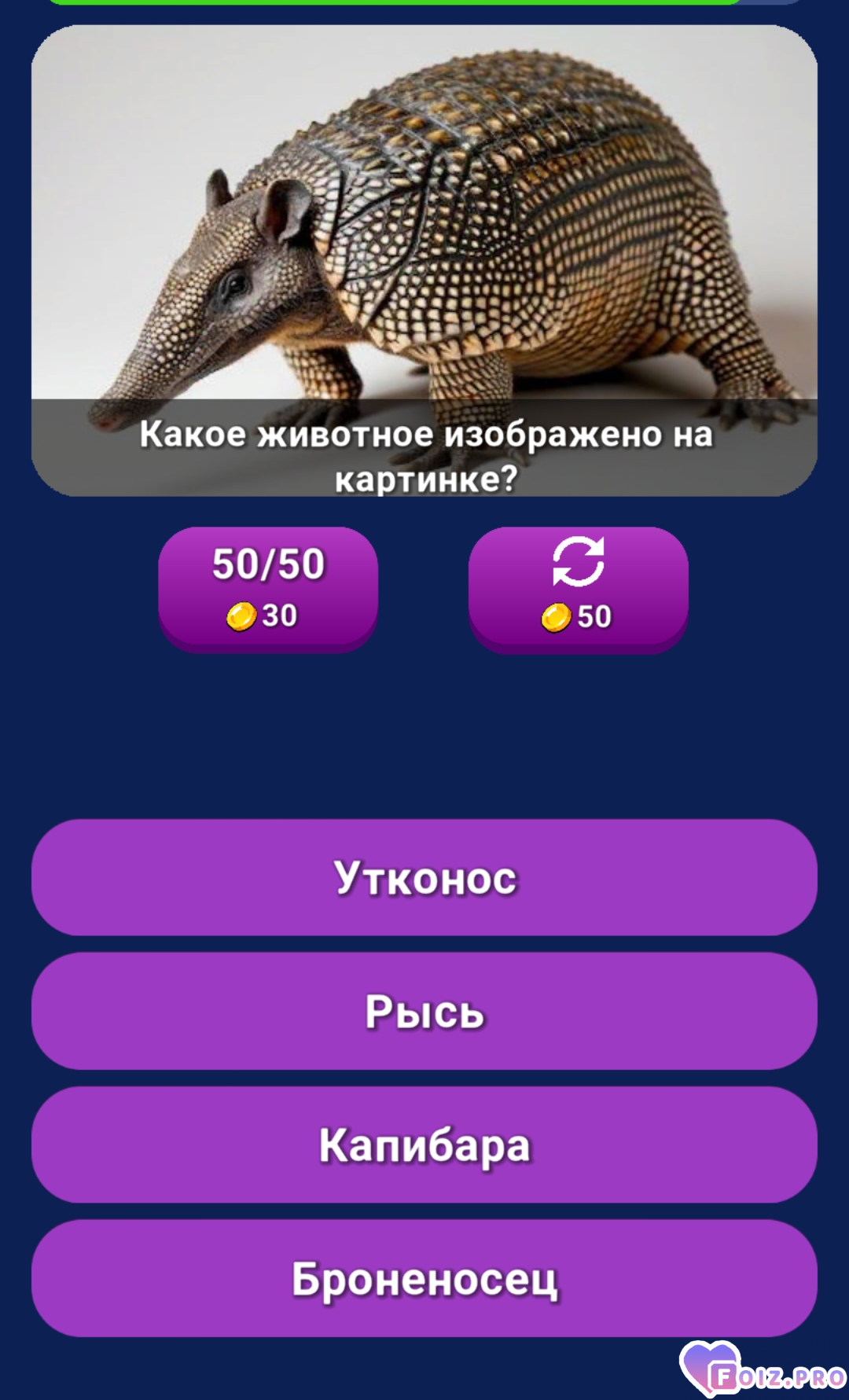849x1400 pixels.
Task: Pick the Капибара answer option
Action: point(424,1145)
